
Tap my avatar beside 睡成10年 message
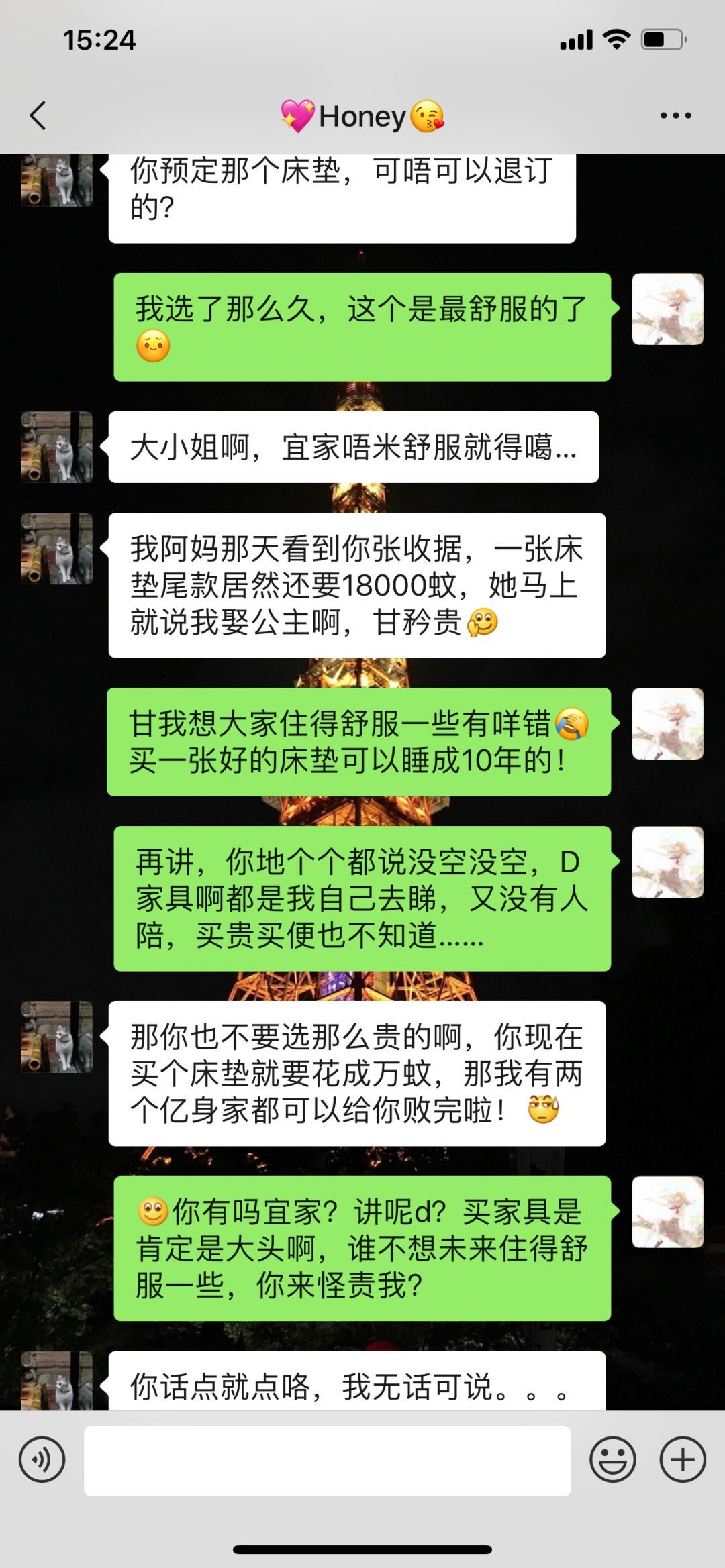[667, 724]
